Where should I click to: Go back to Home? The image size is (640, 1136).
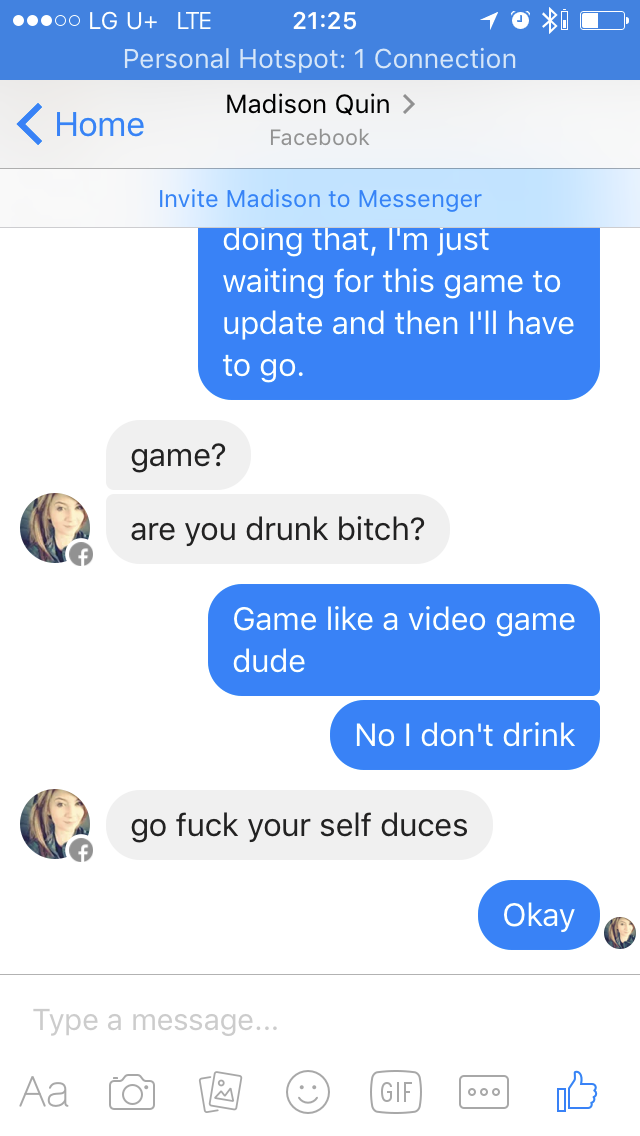point(82,125)
